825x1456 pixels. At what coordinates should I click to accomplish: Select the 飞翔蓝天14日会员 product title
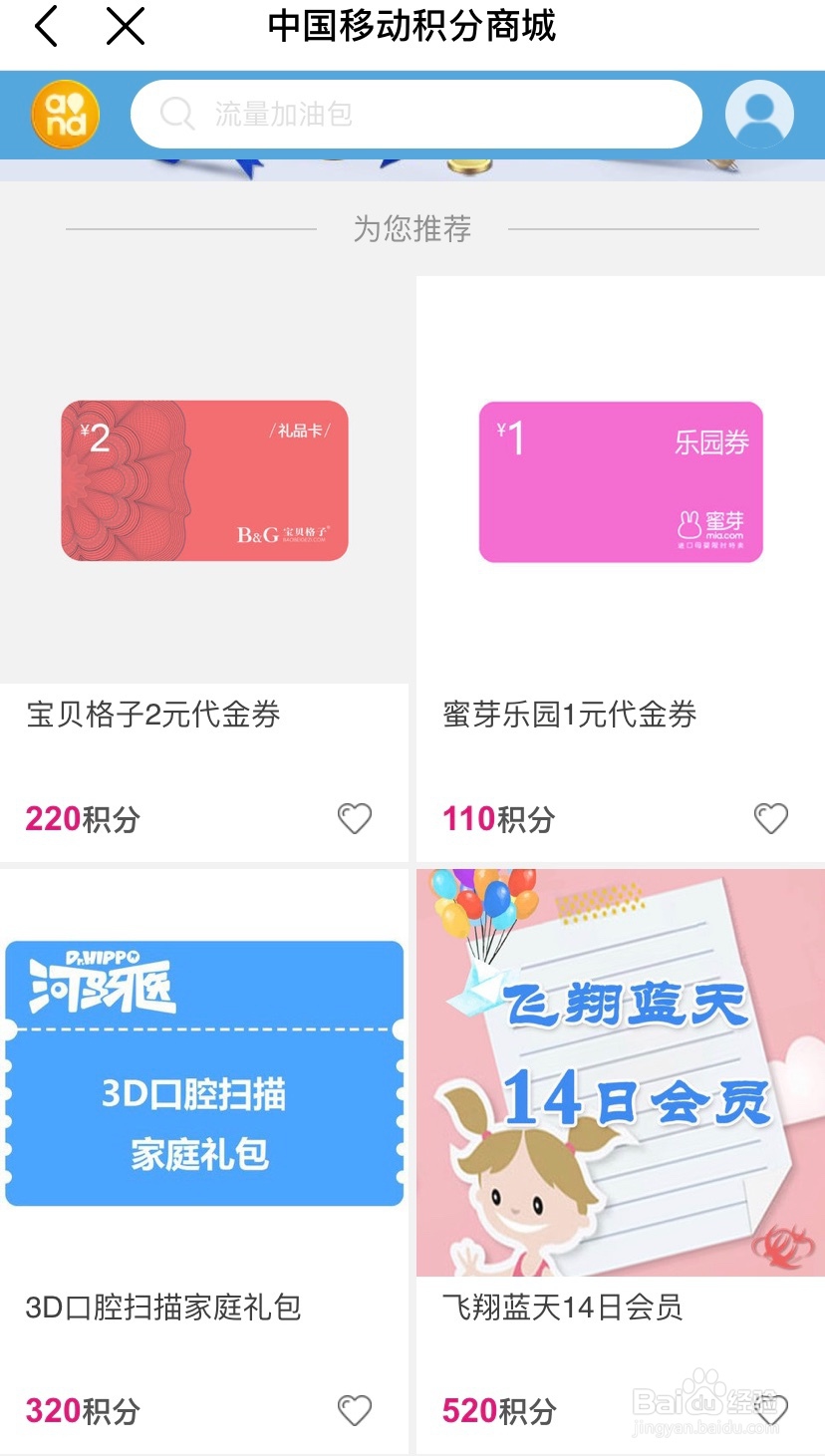(x=563, y=1308)
